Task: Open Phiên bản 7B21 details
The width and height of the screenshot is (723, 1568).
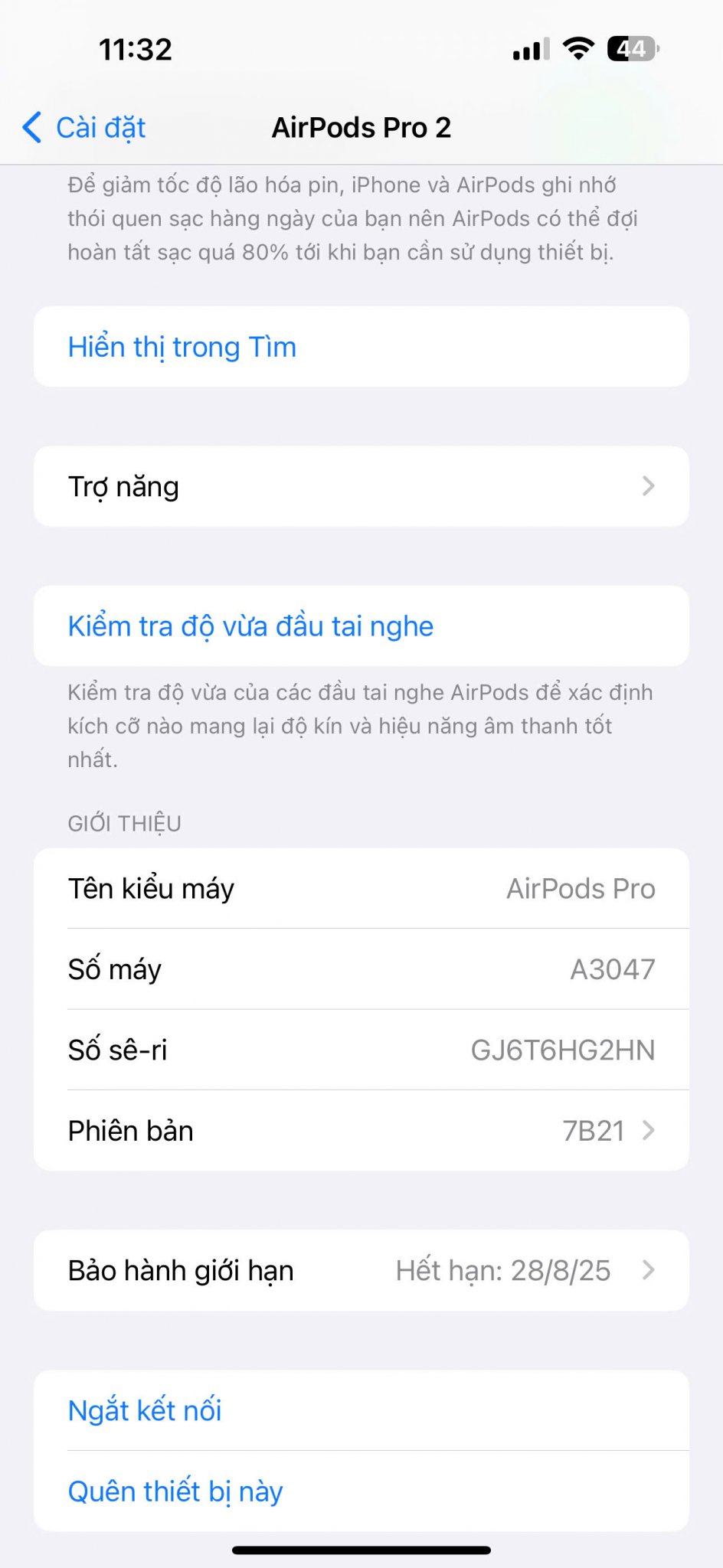Action: tap(361, 1131)
